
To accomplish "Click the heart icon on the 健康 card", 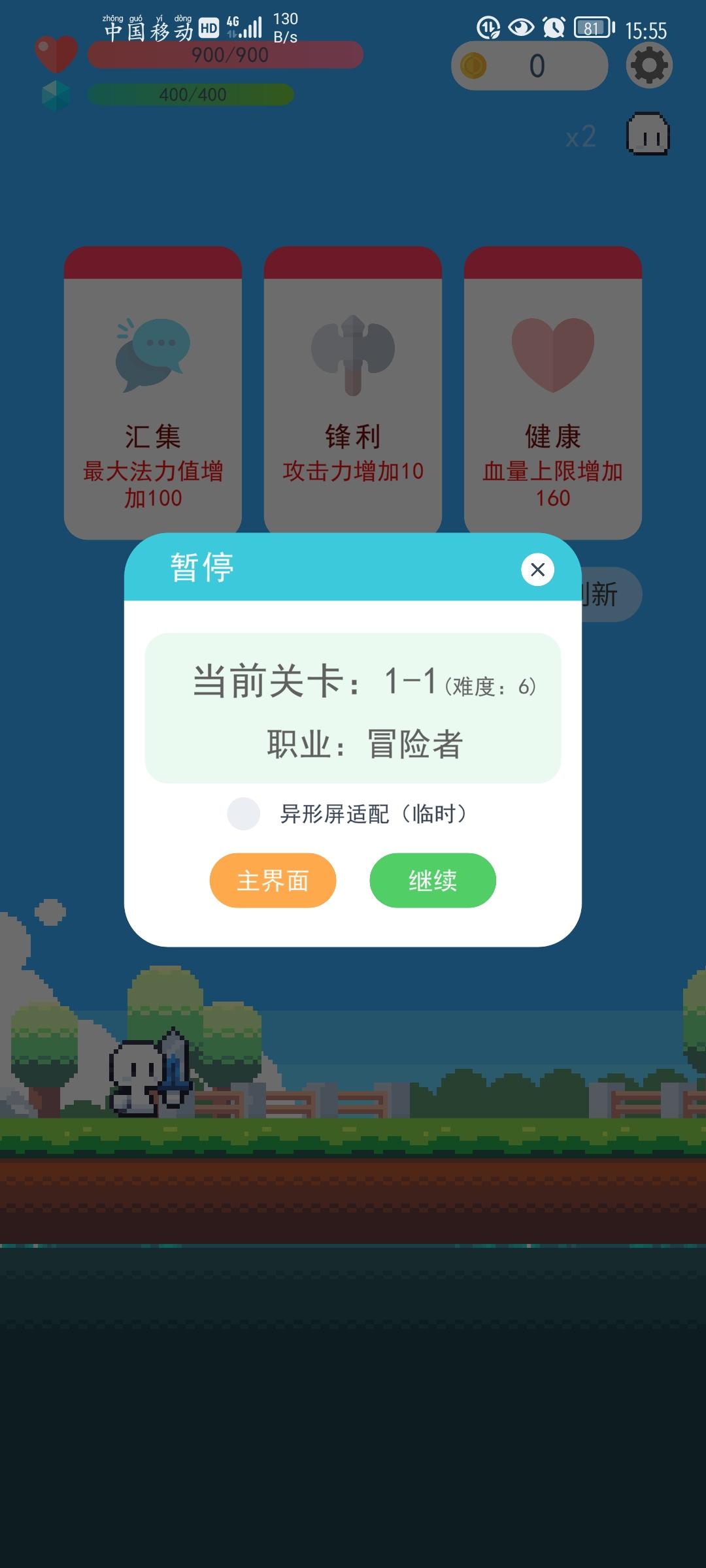I will coord(552,353).
